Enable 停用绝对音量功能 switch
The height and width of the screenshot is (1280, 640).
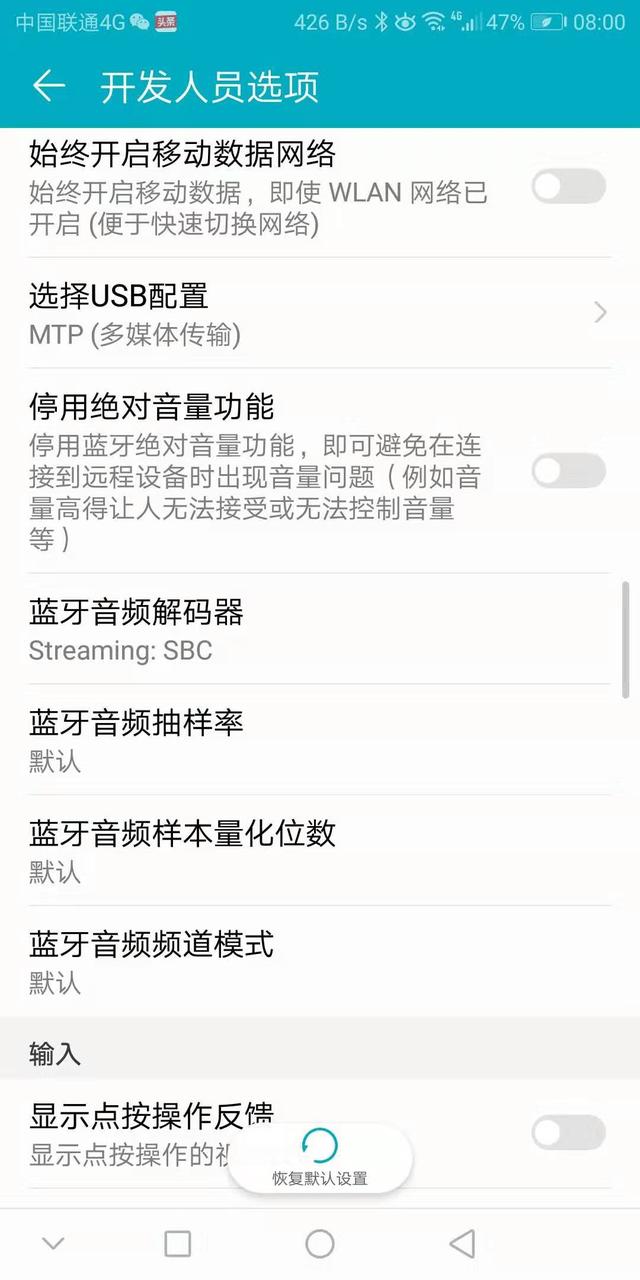click(x=568, y=471)
